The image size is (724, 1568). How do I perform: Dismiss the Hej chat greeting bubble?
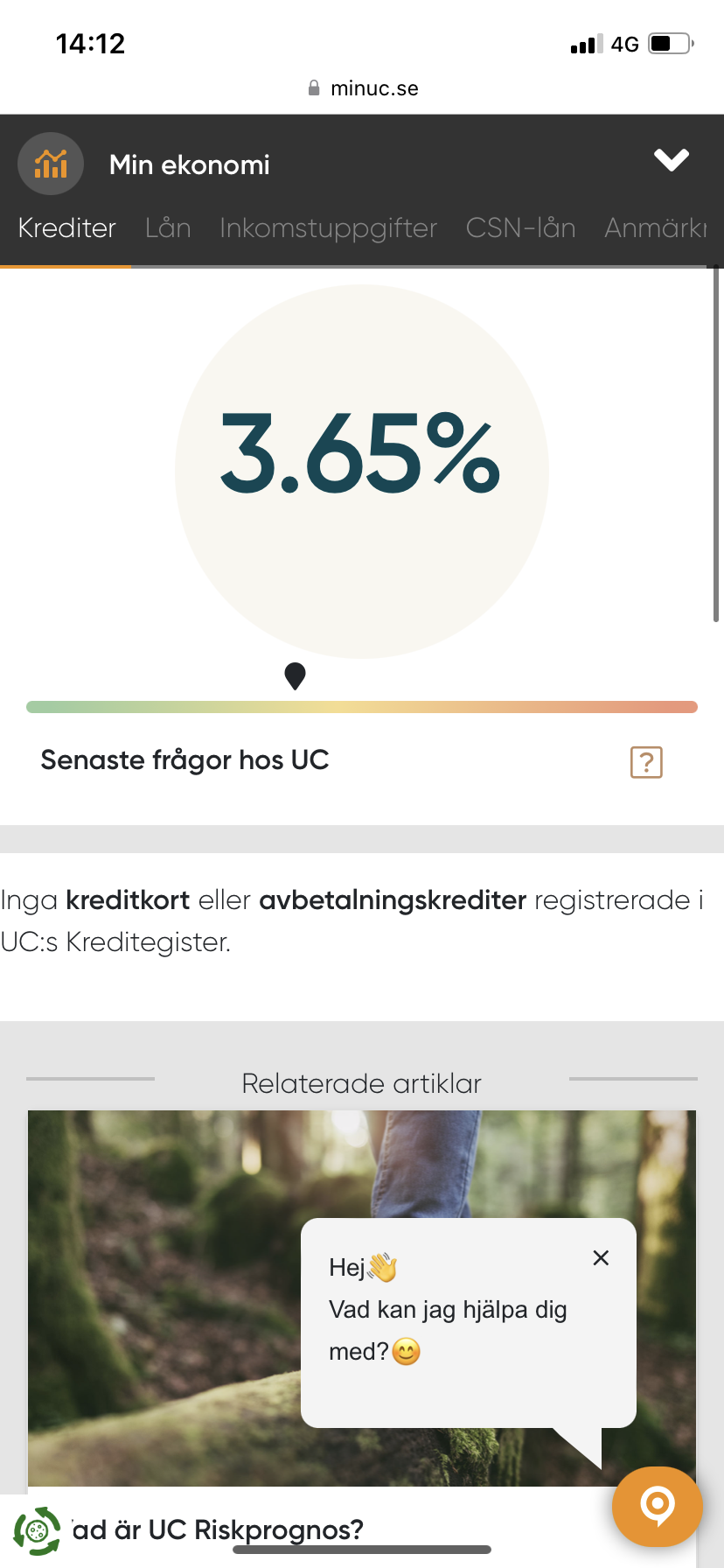pyautogui.click(x=601, y=1258)
